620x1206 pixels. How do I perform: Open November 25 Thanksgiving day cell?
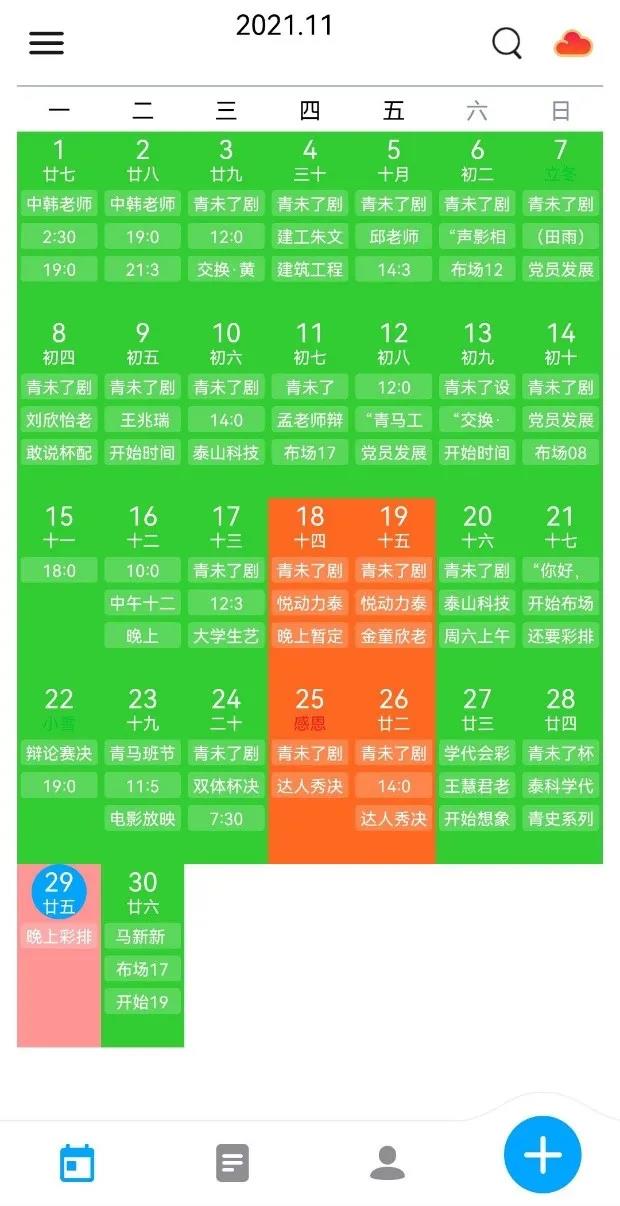point(310,707)
